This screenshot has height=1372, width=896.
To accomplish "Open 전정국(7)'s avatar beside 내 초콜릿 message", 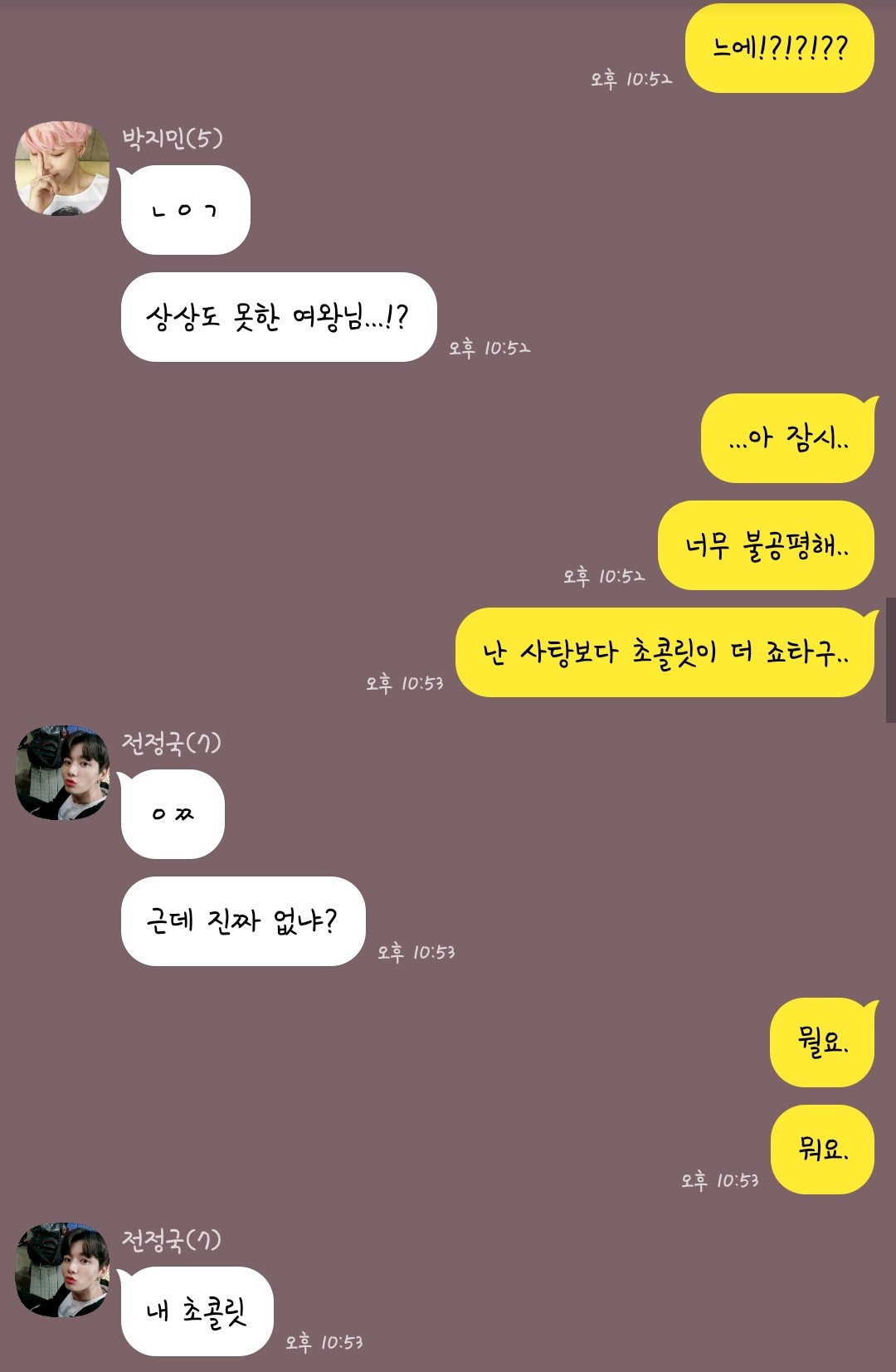I will pos(62,1269).
